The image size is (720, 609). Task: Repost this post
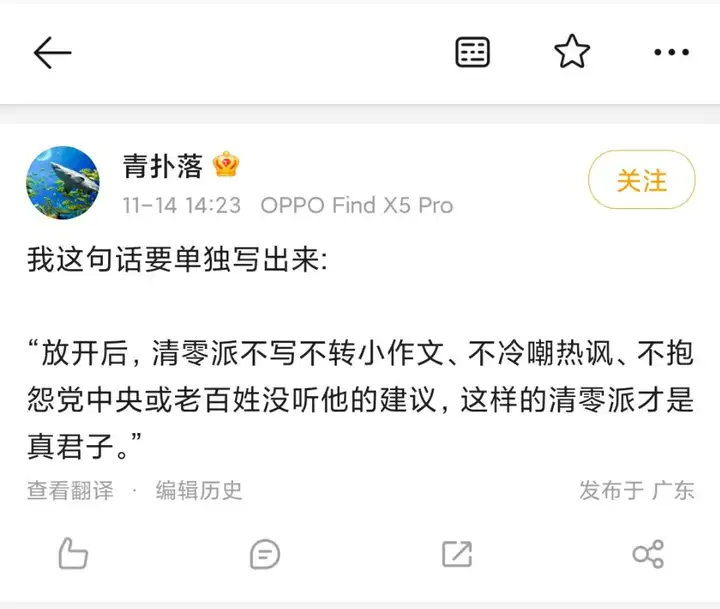(456, 553)
